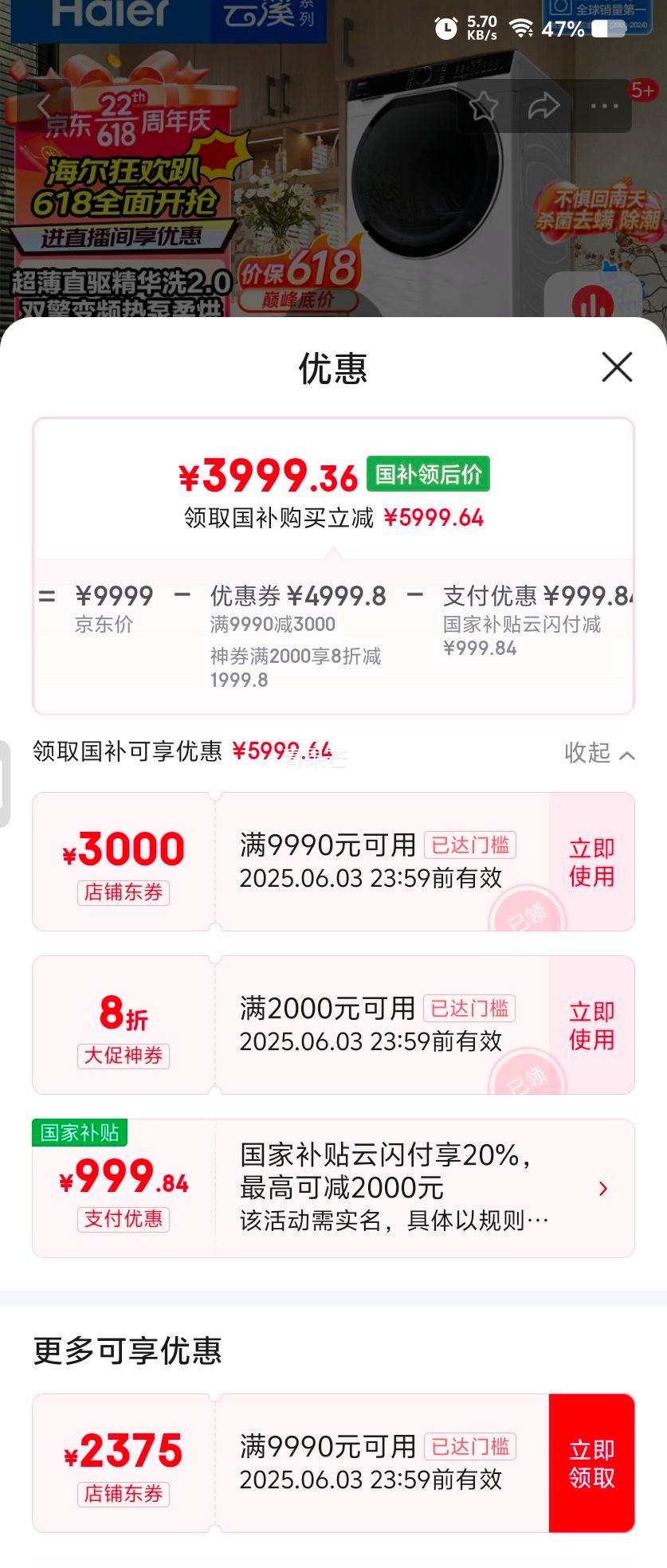Viewport: 667px width, 1568px height.
Task: Go back with the top-left arrow
Action: coord(44,105)
